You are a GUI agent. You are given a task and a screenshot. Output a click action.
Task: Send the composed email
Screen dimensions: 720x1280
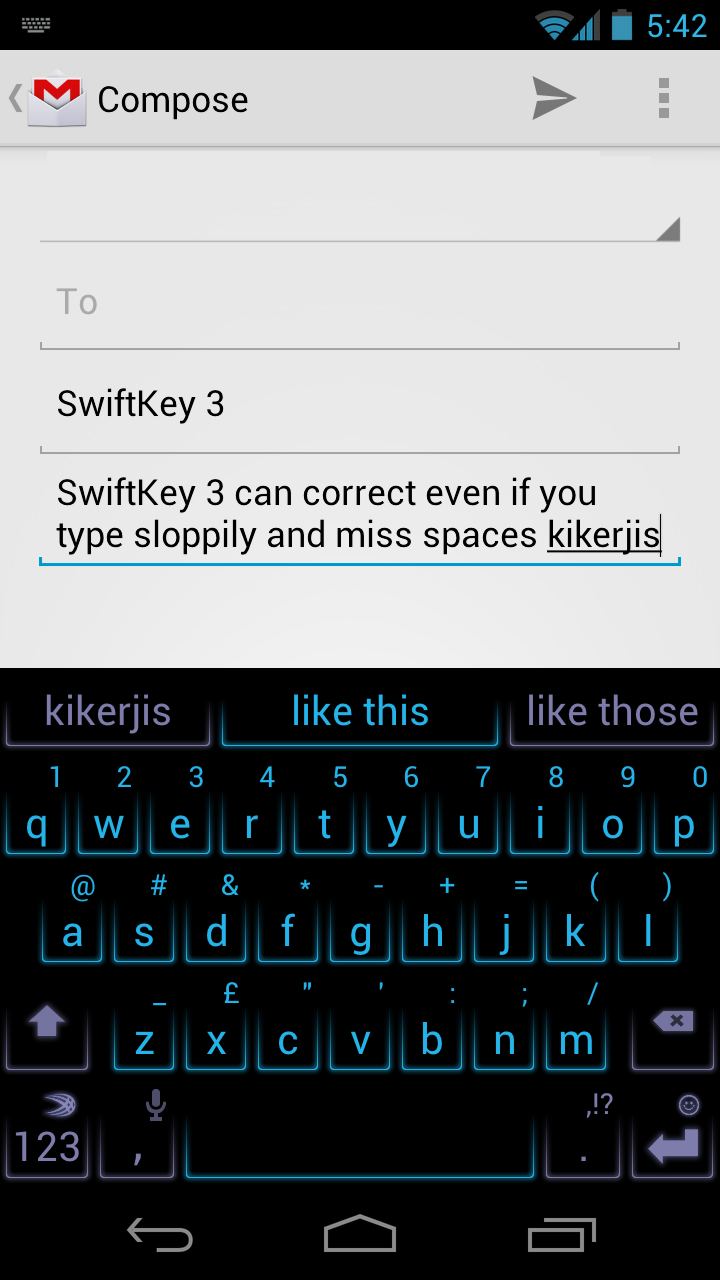tap(553, 99)
